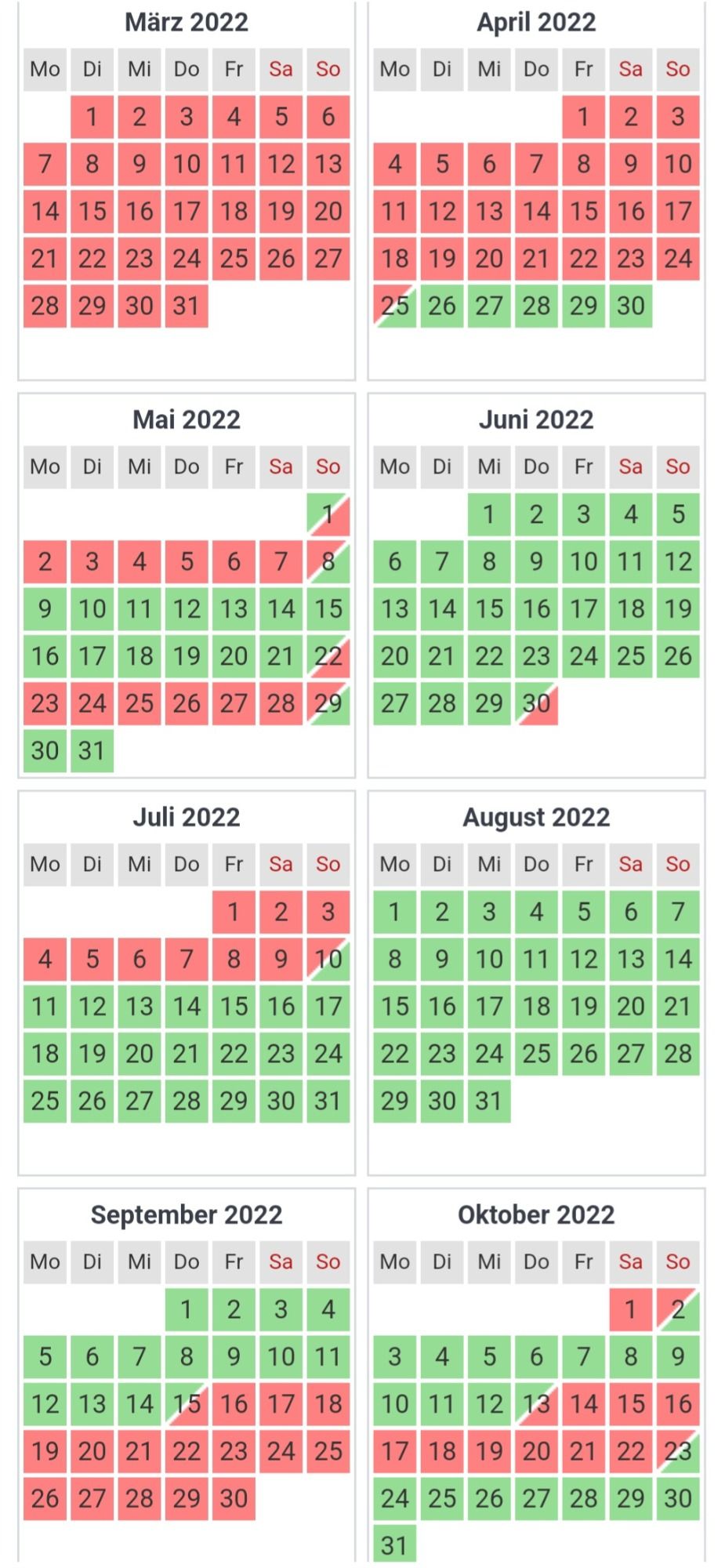The height and width of the screenshot is (1568, 725).
Task: Pick 14 September 2022
Action: (140, 1404)
